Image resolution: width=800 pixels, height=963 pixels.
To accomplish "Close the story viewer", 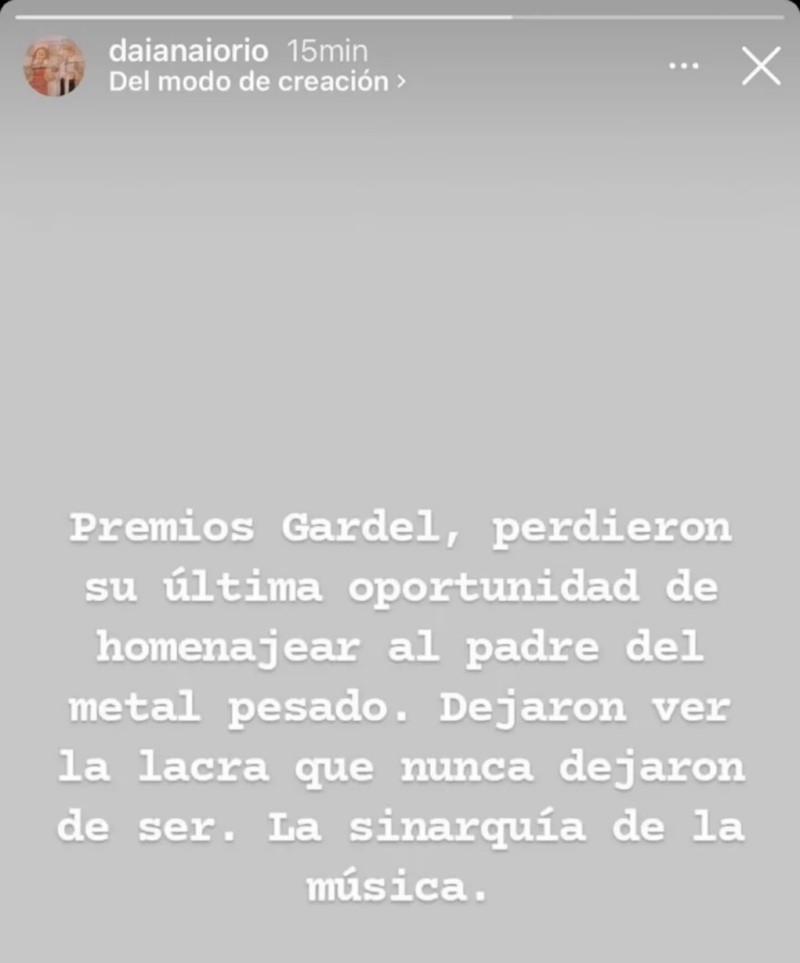I will (x=761, y=66).
